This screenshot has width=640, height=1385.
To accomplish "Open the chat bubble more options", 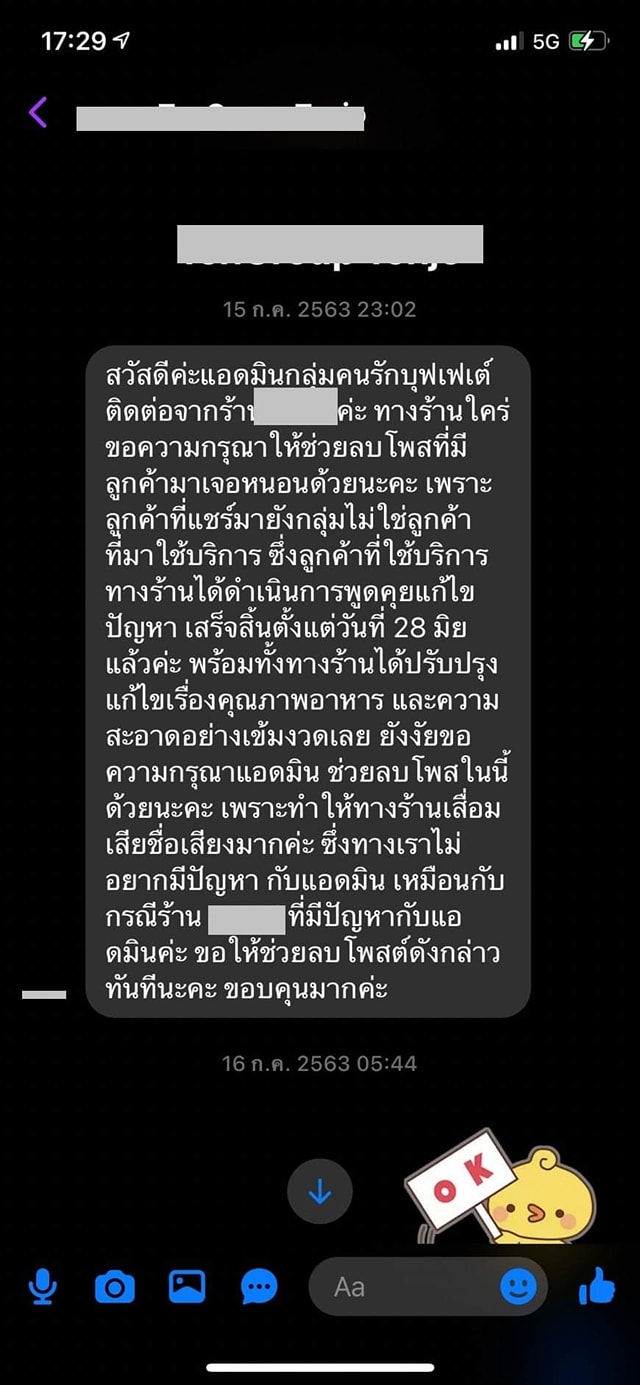I will (260, 1287).
